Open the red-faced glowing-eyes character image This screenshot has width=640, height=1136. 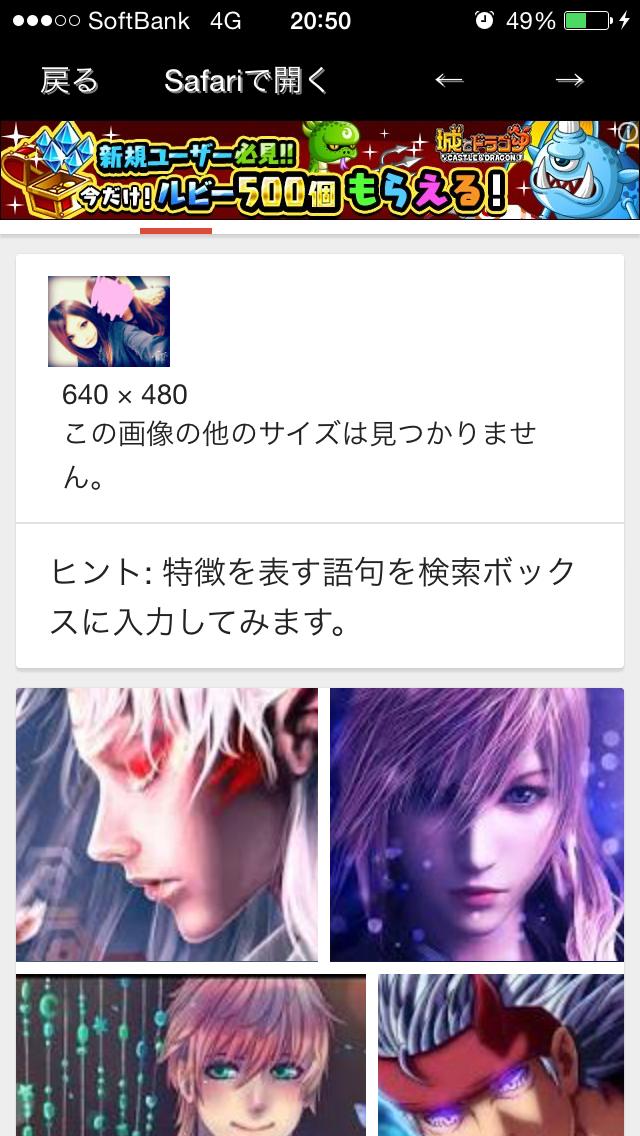(509, 1055)
